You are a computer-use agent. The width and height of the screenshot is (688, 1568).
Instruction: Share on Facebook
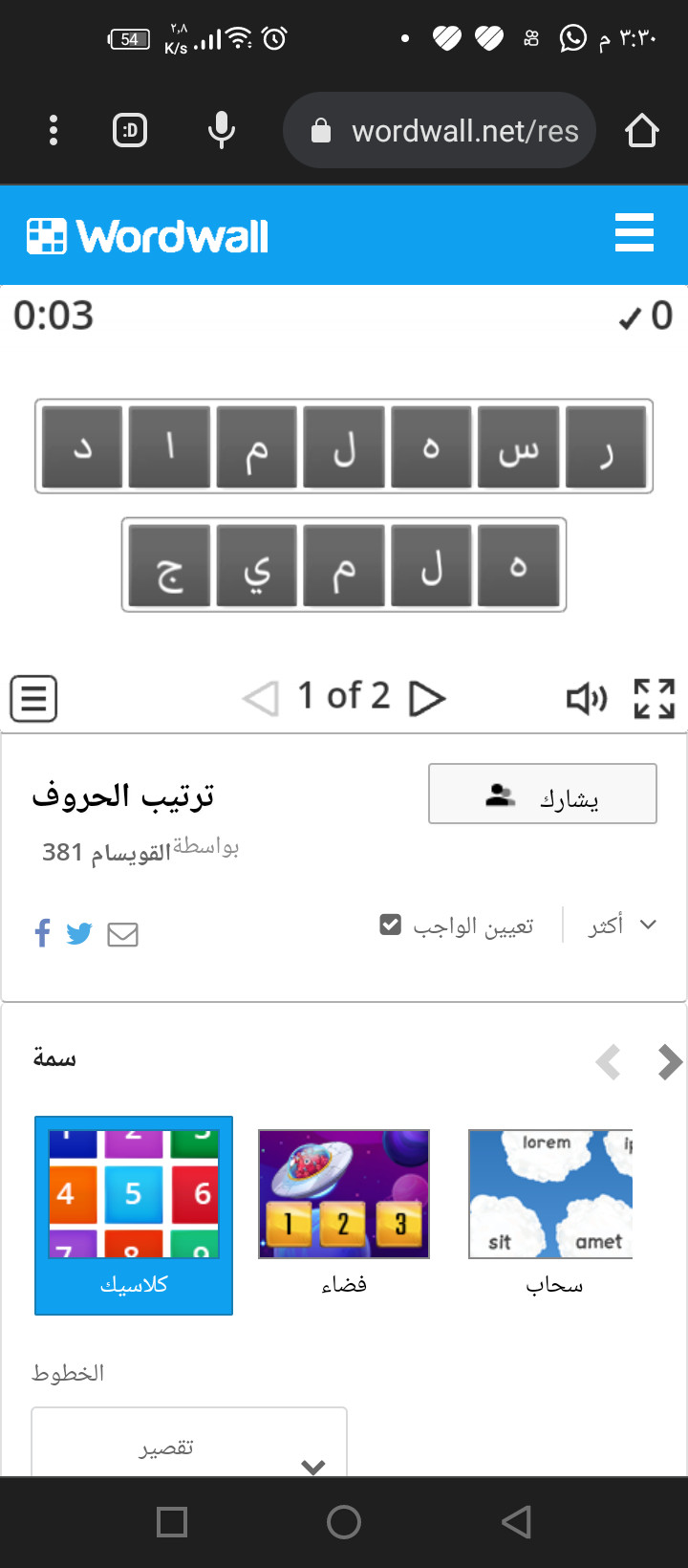pyautogui.click(x=42, y=933)
